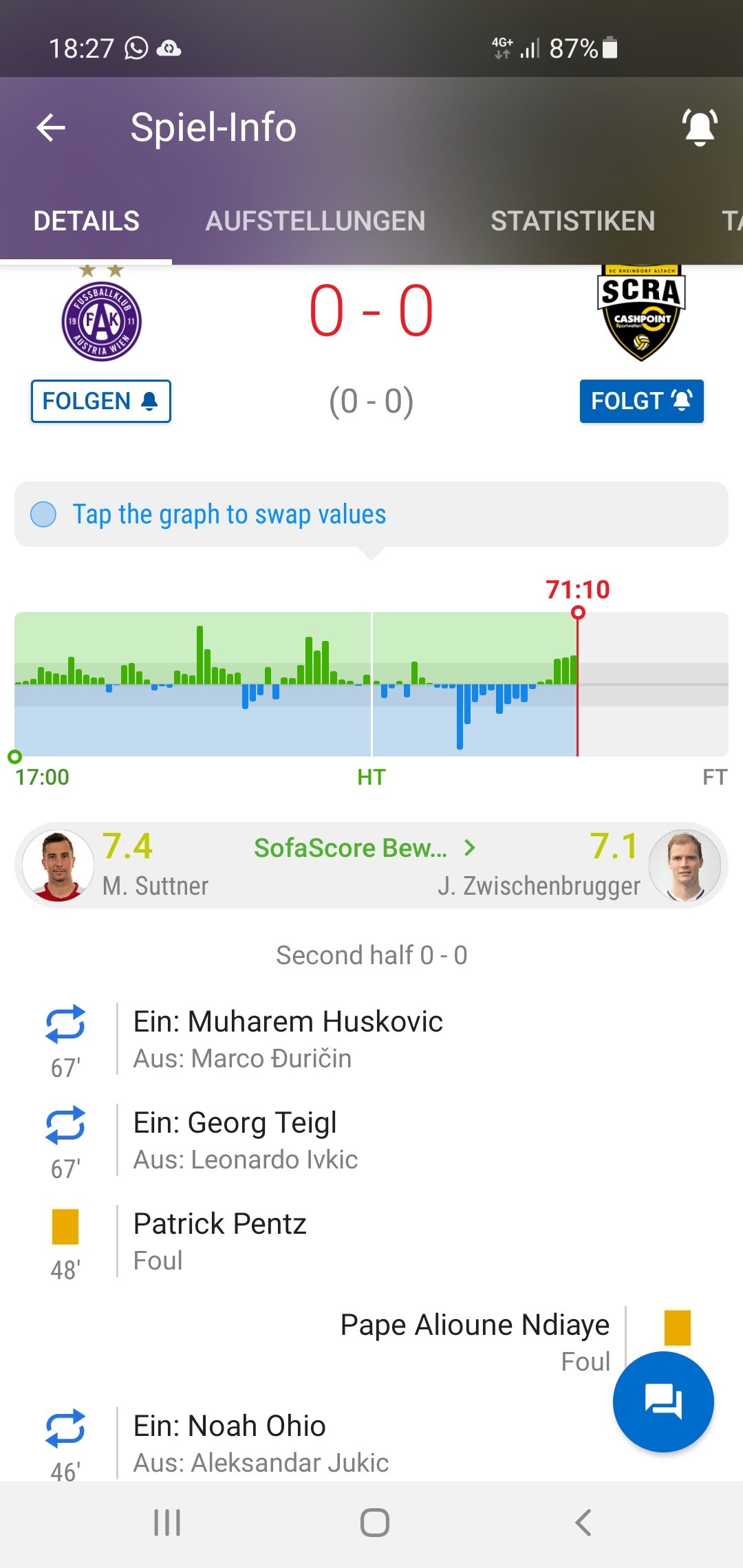Switch to the Aufstellungen tab
This screenshot has height=1568, width=743.
[315, 221]
